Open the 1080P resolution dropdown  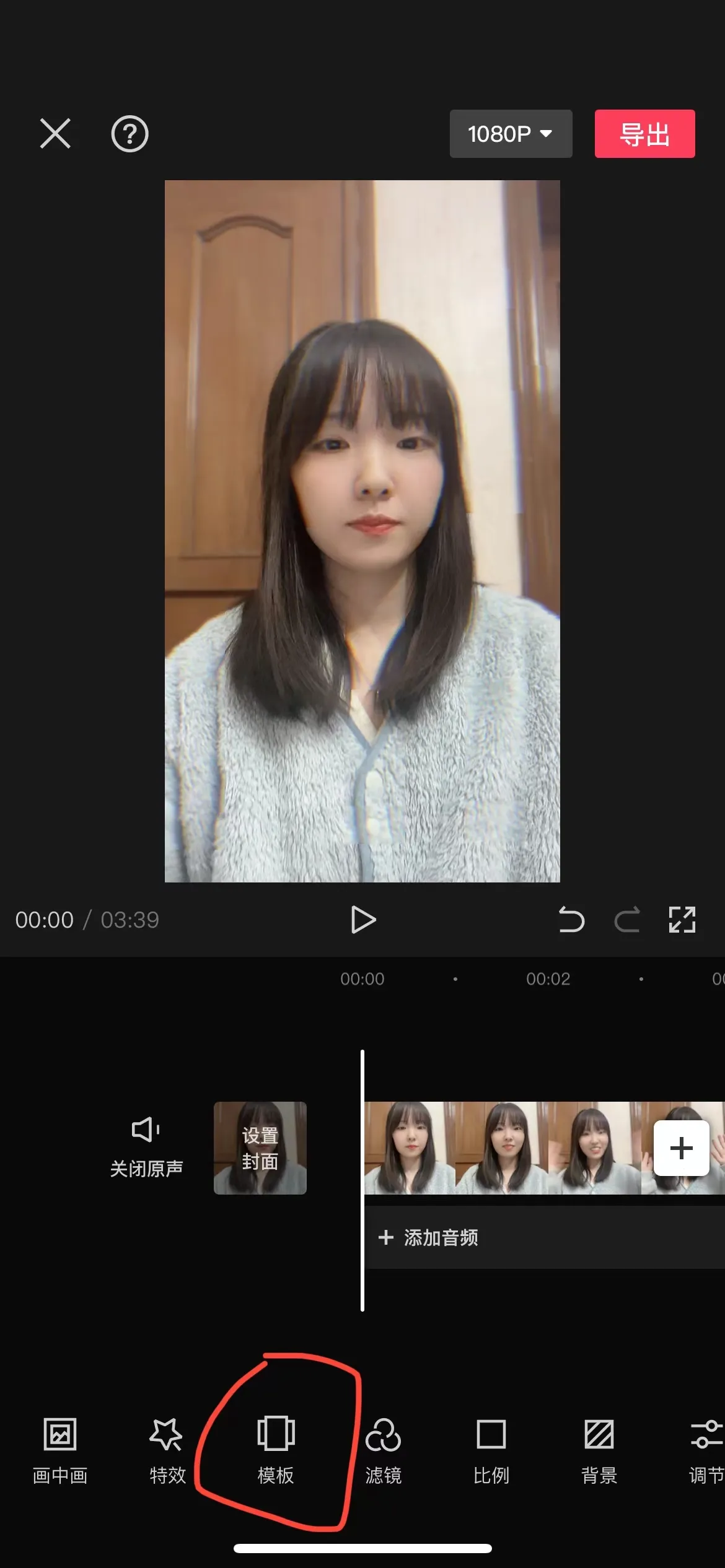(511, 134)
